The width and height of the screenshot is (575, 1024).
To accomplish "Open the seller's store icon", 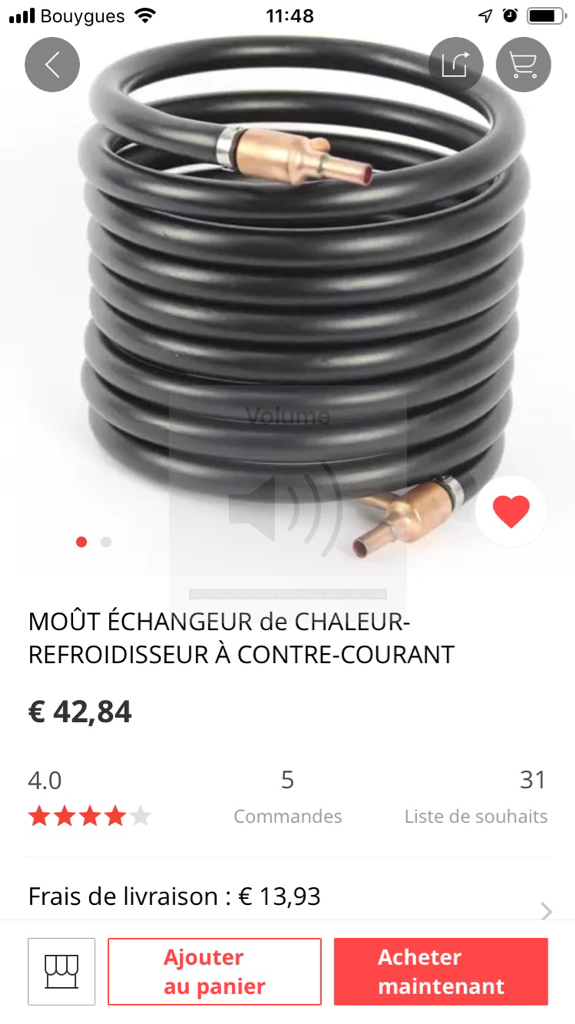I will pos(61,972).
